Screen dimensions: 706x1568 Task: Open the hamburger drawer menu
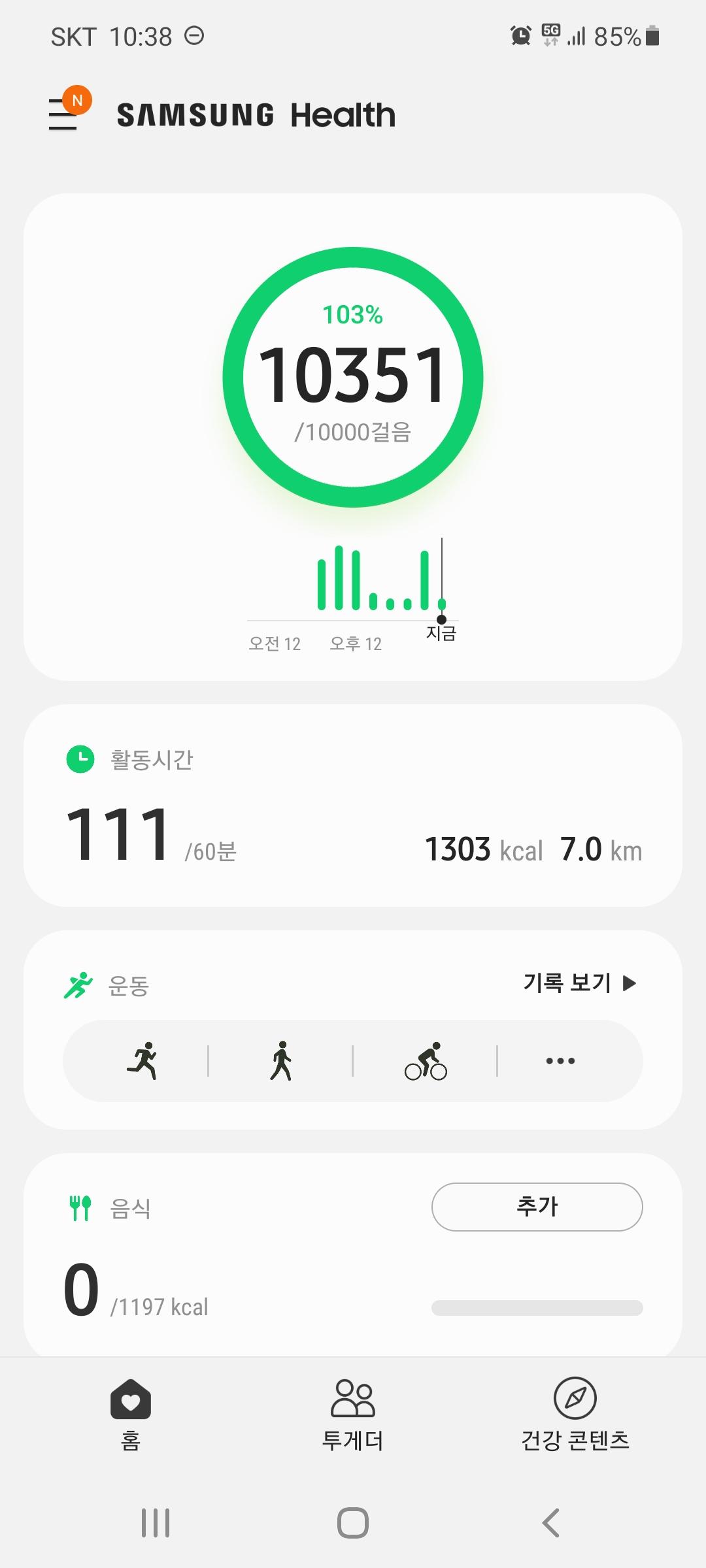pyautogui.click(x=63, y=115)
